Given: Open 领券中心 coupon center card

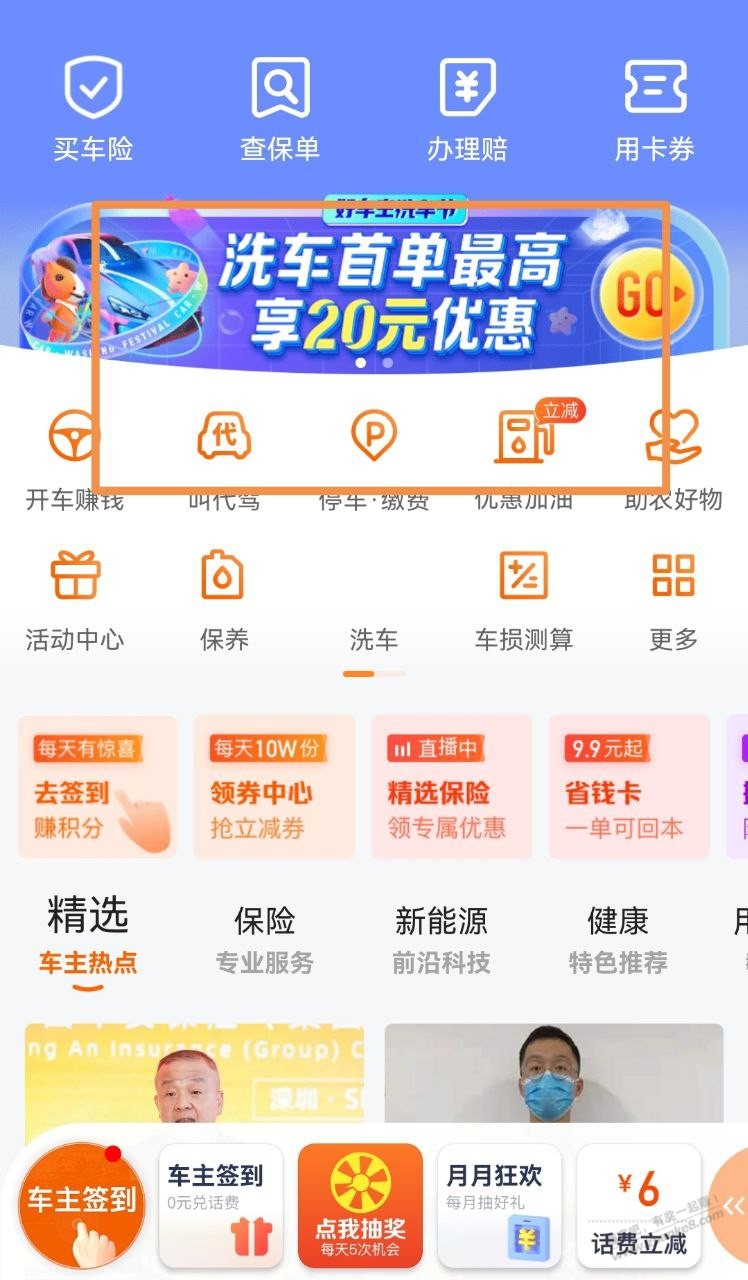Looking at the screenshot, I should (x=274, y=786).
